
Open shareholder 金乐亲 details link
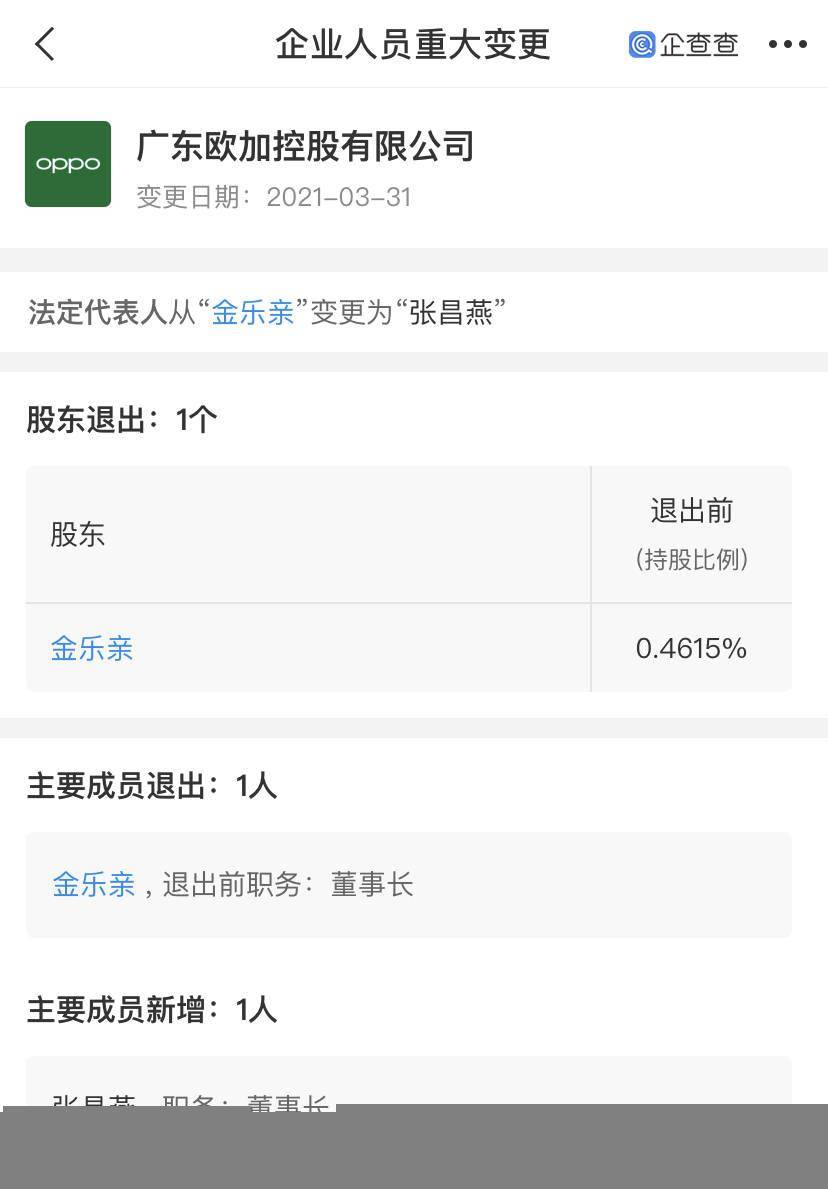pos(92,648)
